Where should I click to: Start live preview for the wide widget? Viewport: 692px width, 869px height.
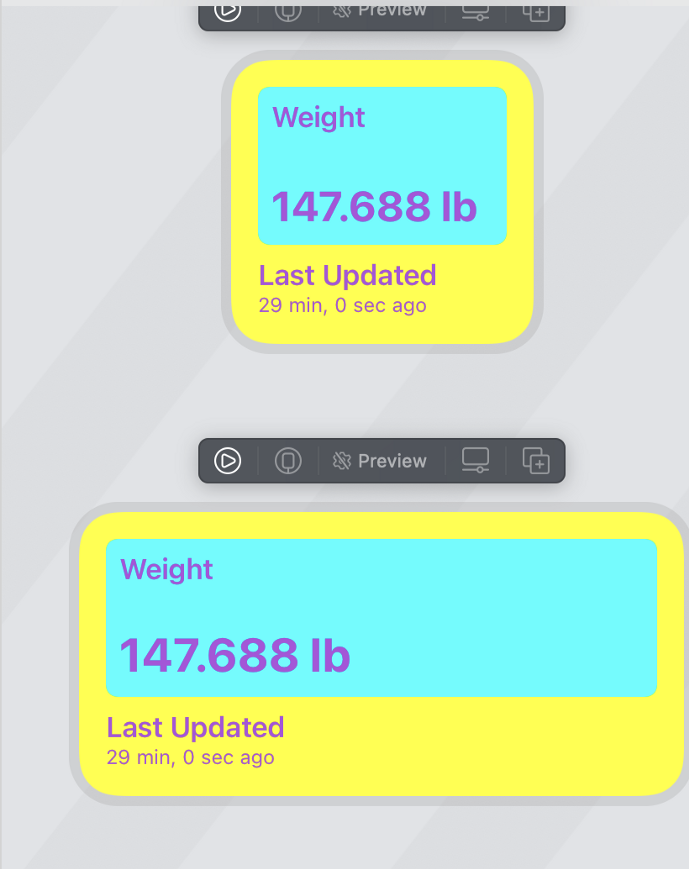coord(228,461)
